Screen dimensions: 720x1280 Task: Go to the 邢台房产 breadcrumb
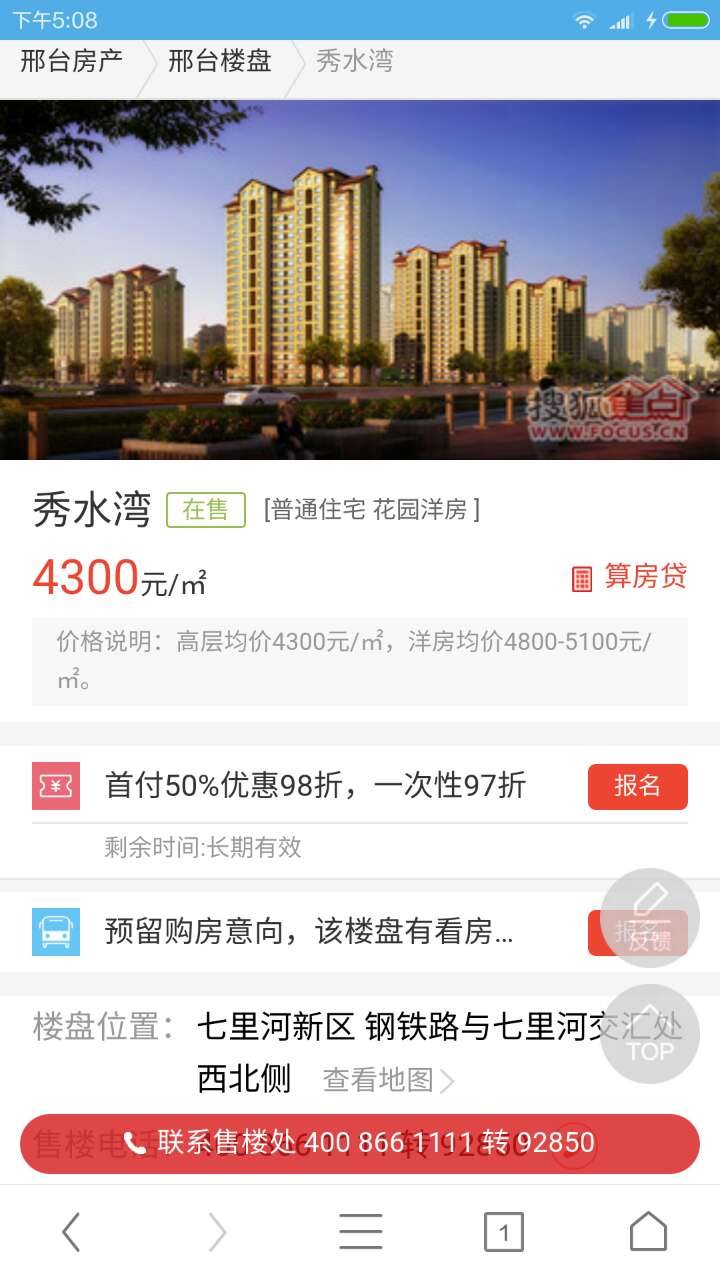[72, 61]
